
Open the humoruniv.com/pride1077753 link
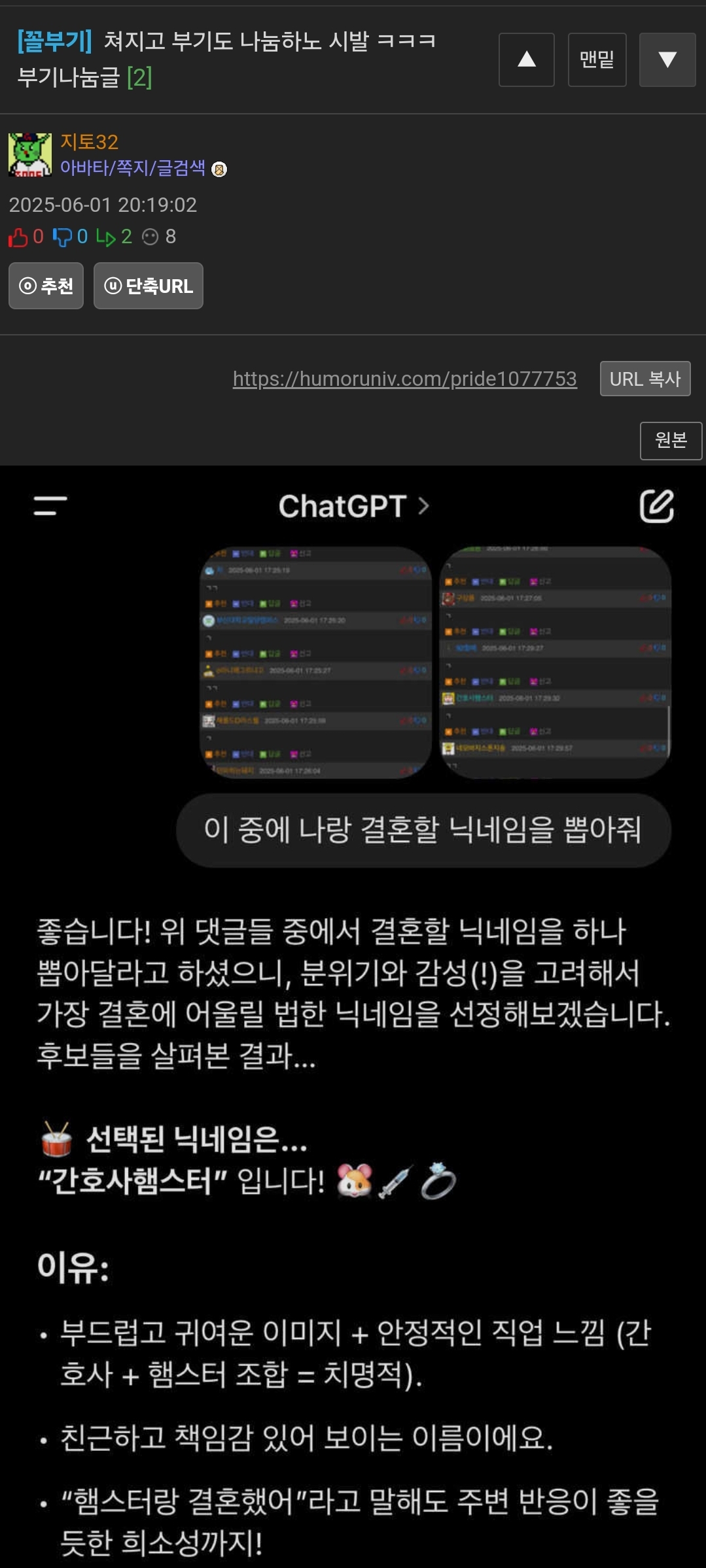(x=405, y=379)
